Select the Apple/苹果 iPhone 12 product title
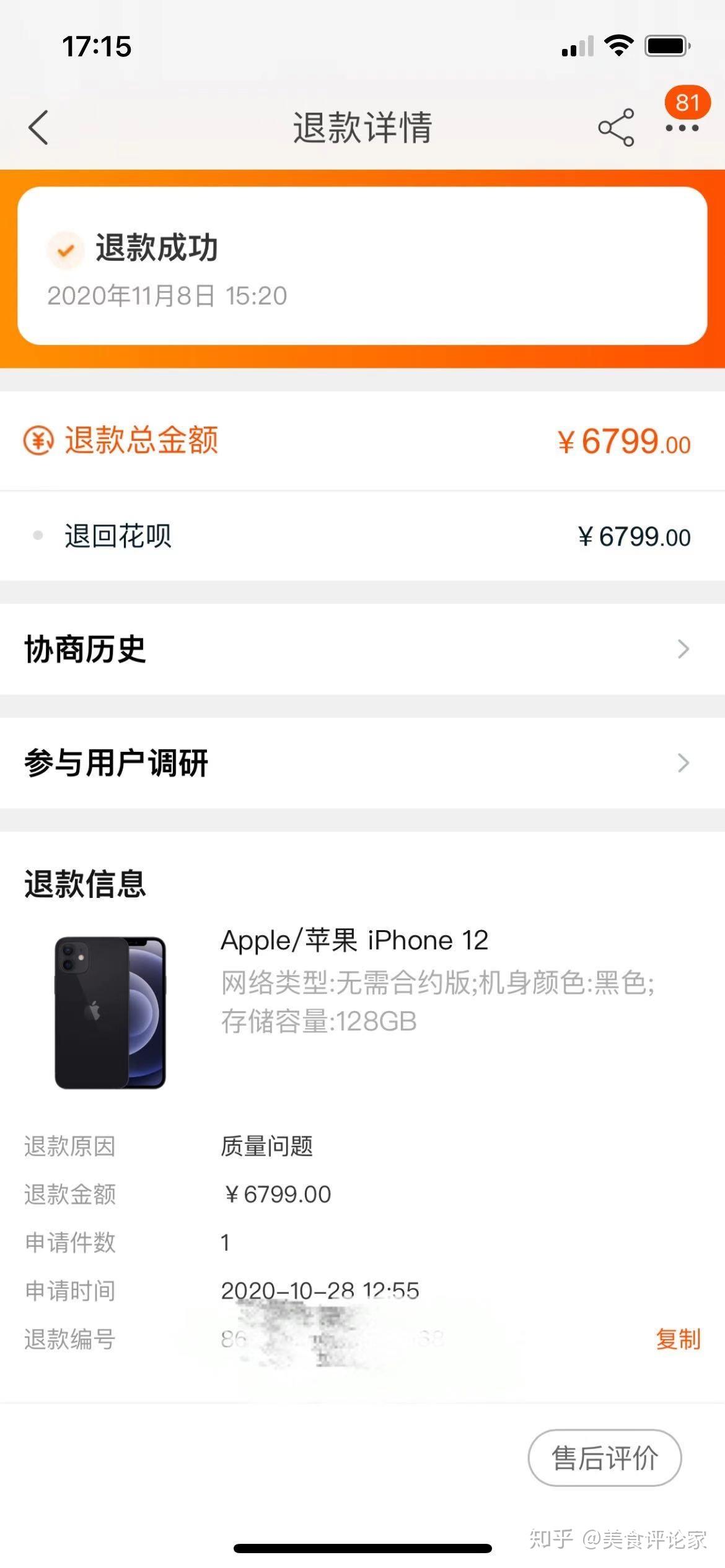725x1568 pixels. [x=353, y=941]
